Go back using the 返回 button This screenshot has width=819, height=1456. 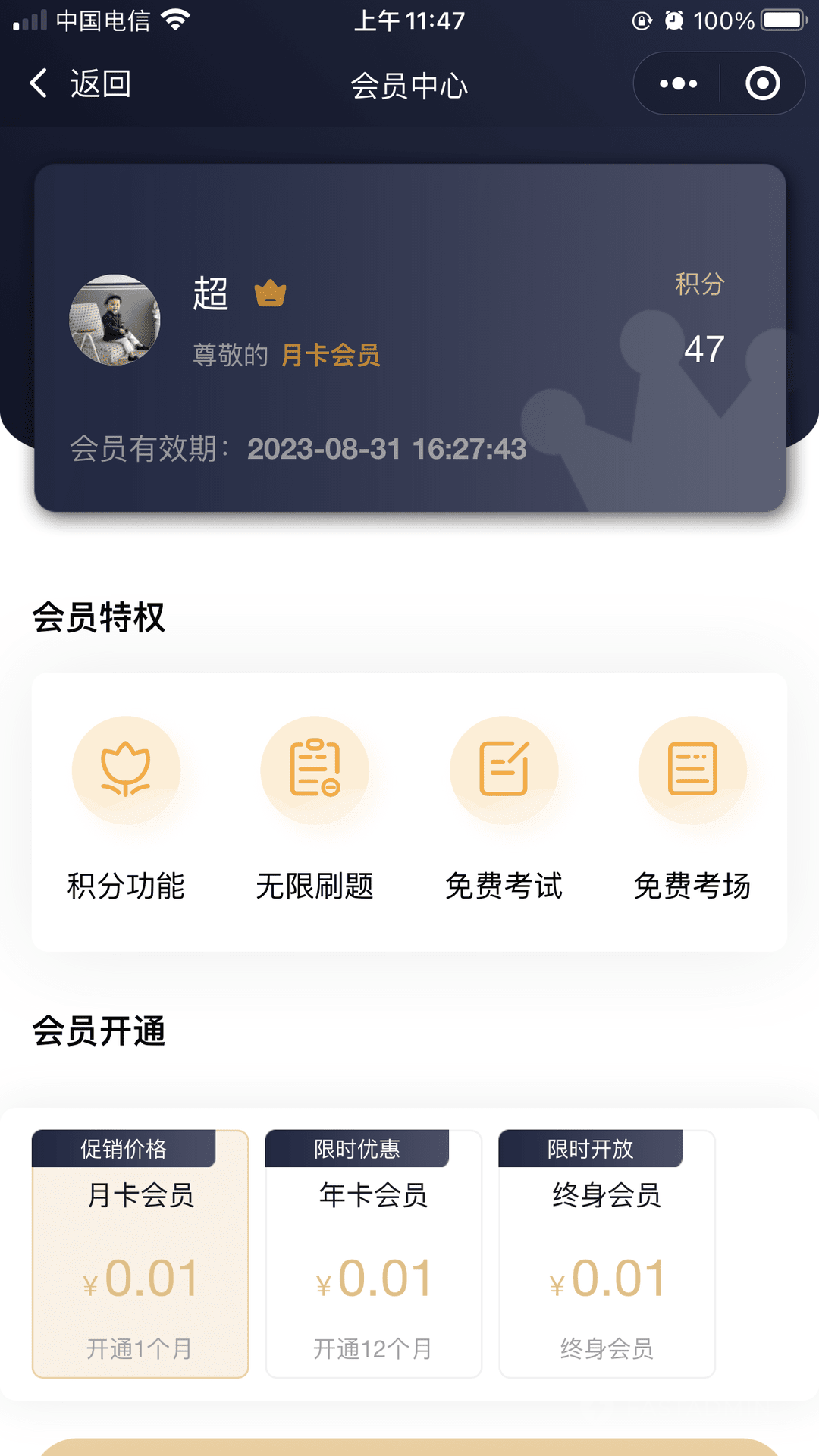(x=80, y=83)
